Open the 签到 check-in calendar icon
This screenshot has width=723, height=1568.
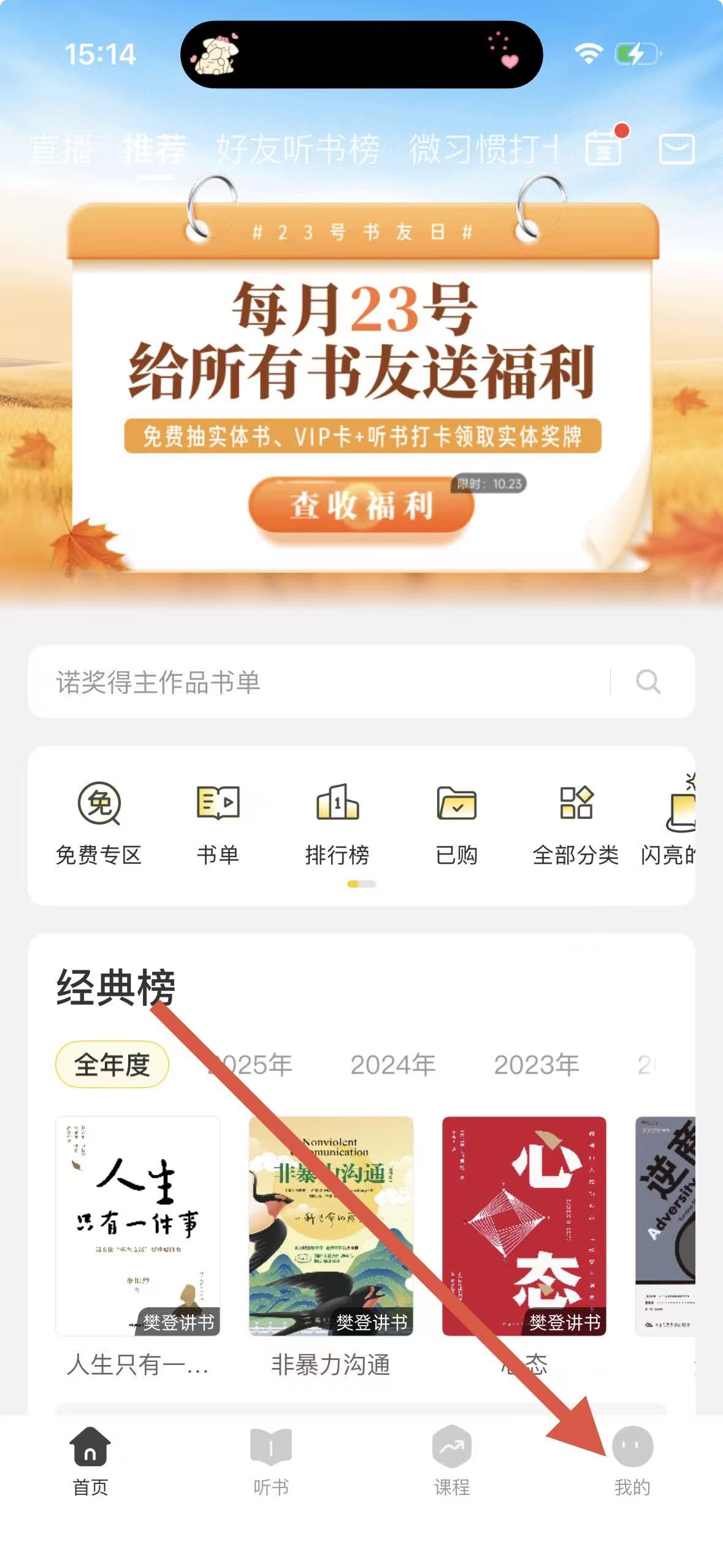(x=603, y=148)
